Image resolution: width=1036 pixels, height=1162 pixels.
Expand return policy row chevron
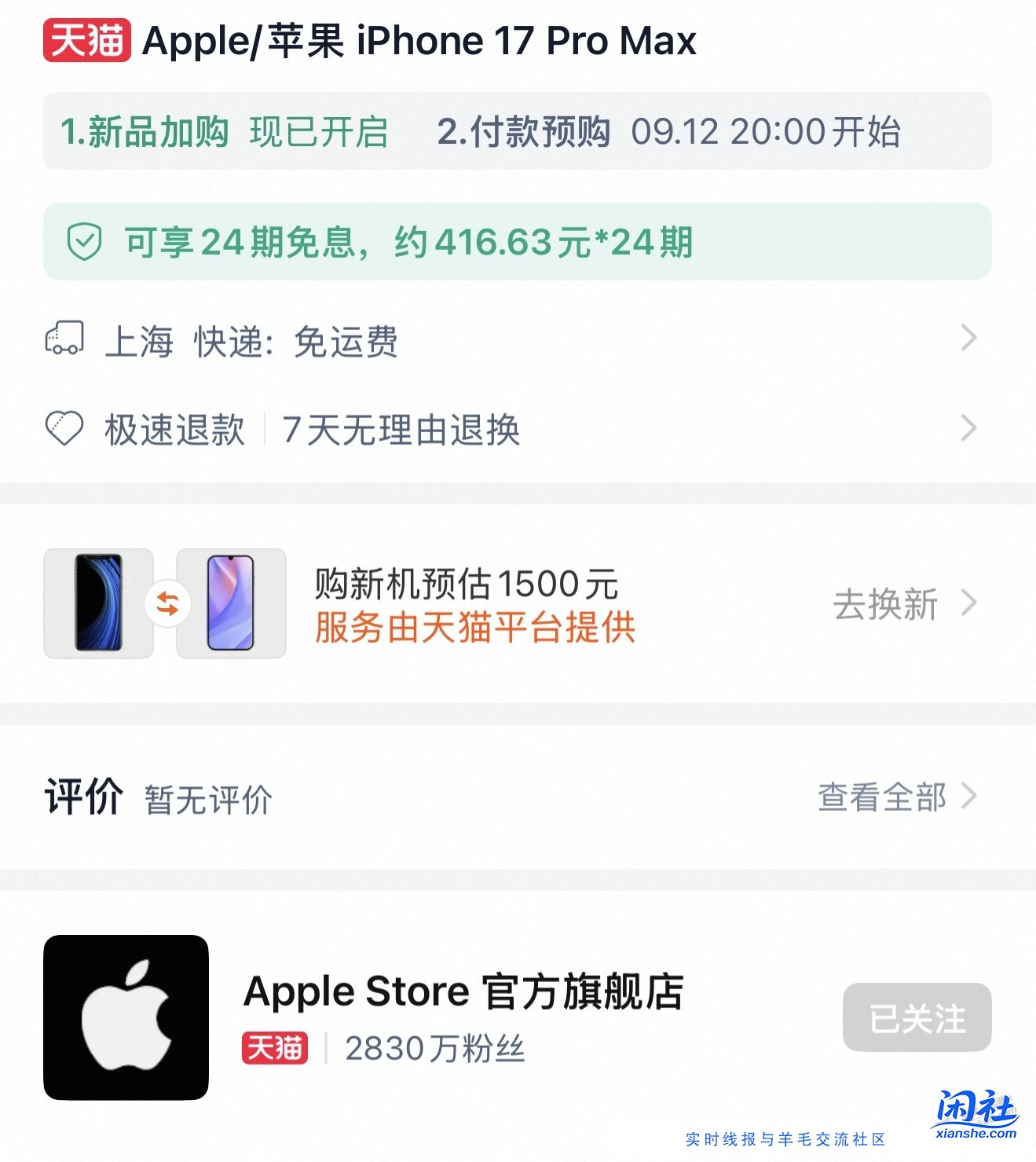tap(968, 427)
